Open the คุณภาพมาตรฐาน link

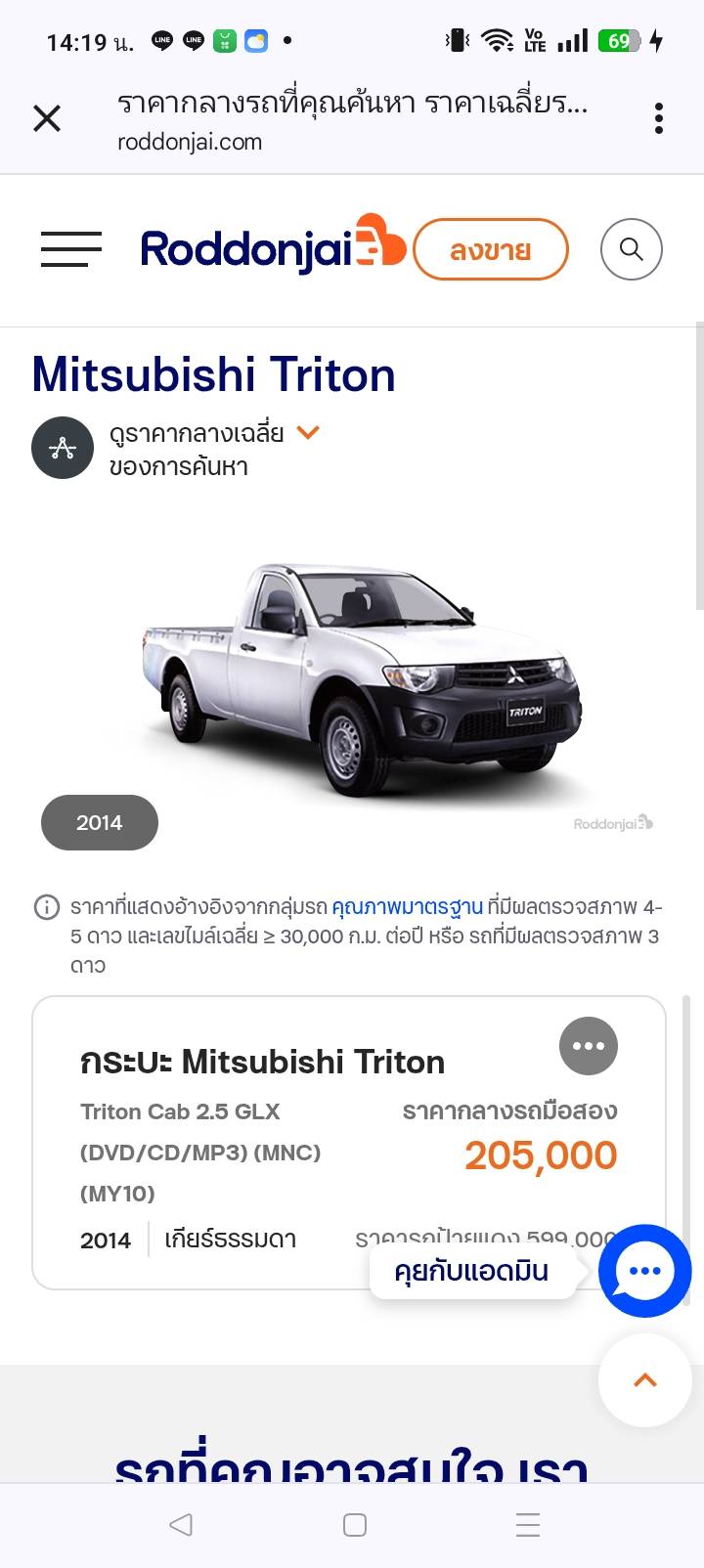point(408,907)
